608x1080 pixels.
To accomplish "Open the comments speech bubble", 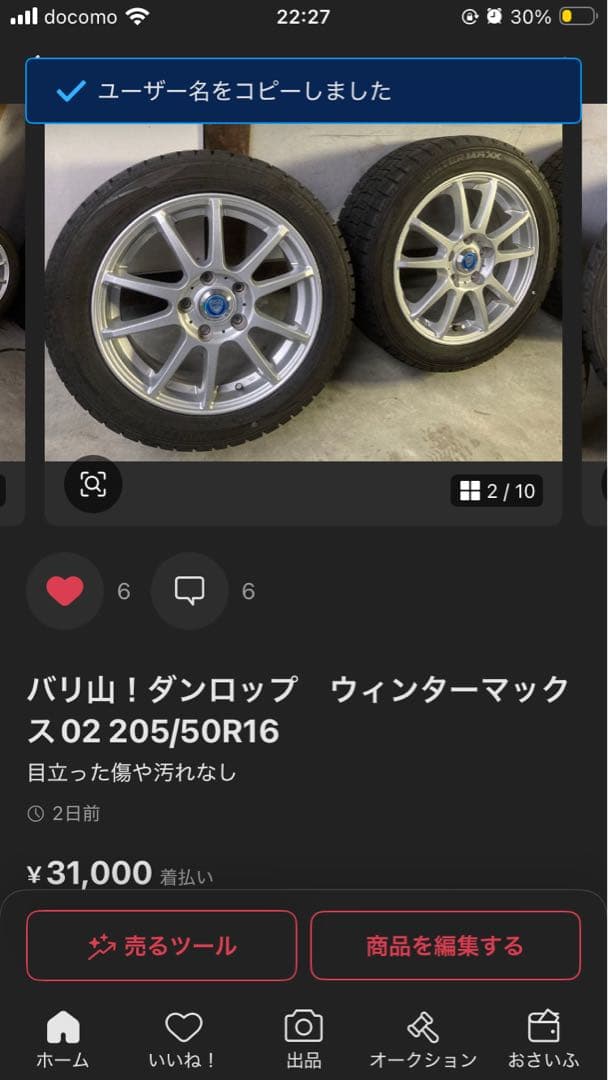I will (x=189, y=591).
